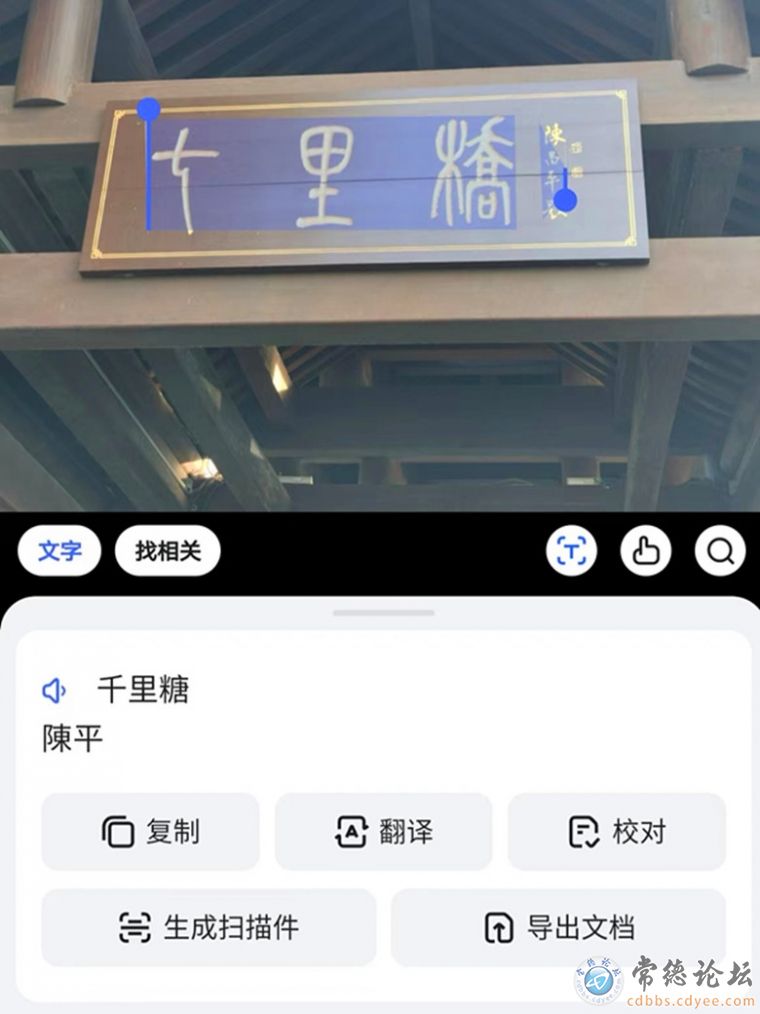This screenshot has height=1014, width=760.
Task: Play audio for the recognized text 千里糖
Action: [x=55, y=690]
